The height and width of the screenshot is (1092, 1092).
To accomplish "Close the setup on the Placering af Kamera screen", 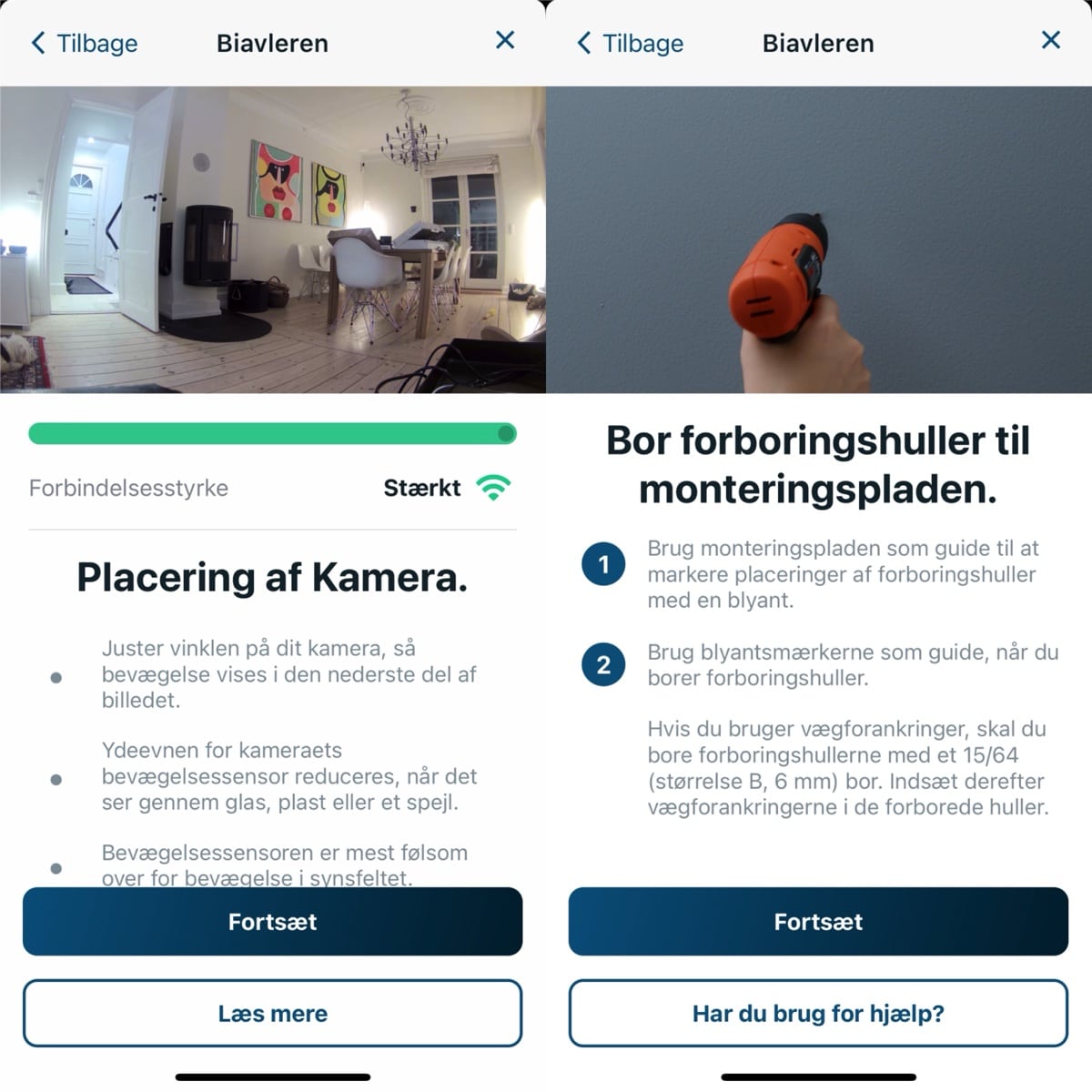I will (x=505, y=40).
